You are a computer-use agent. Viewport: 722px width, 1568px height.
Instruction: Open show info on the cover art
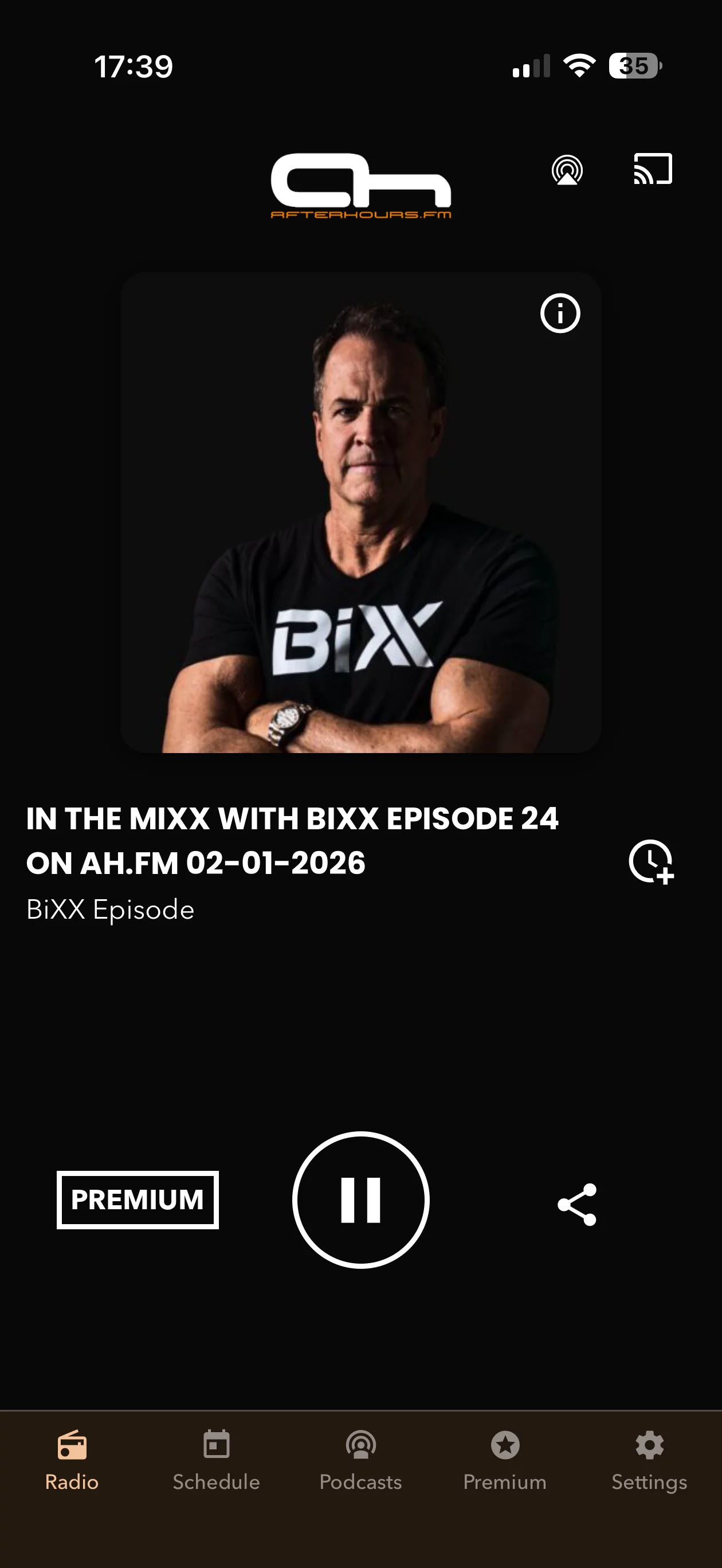(x=560, y=313)
